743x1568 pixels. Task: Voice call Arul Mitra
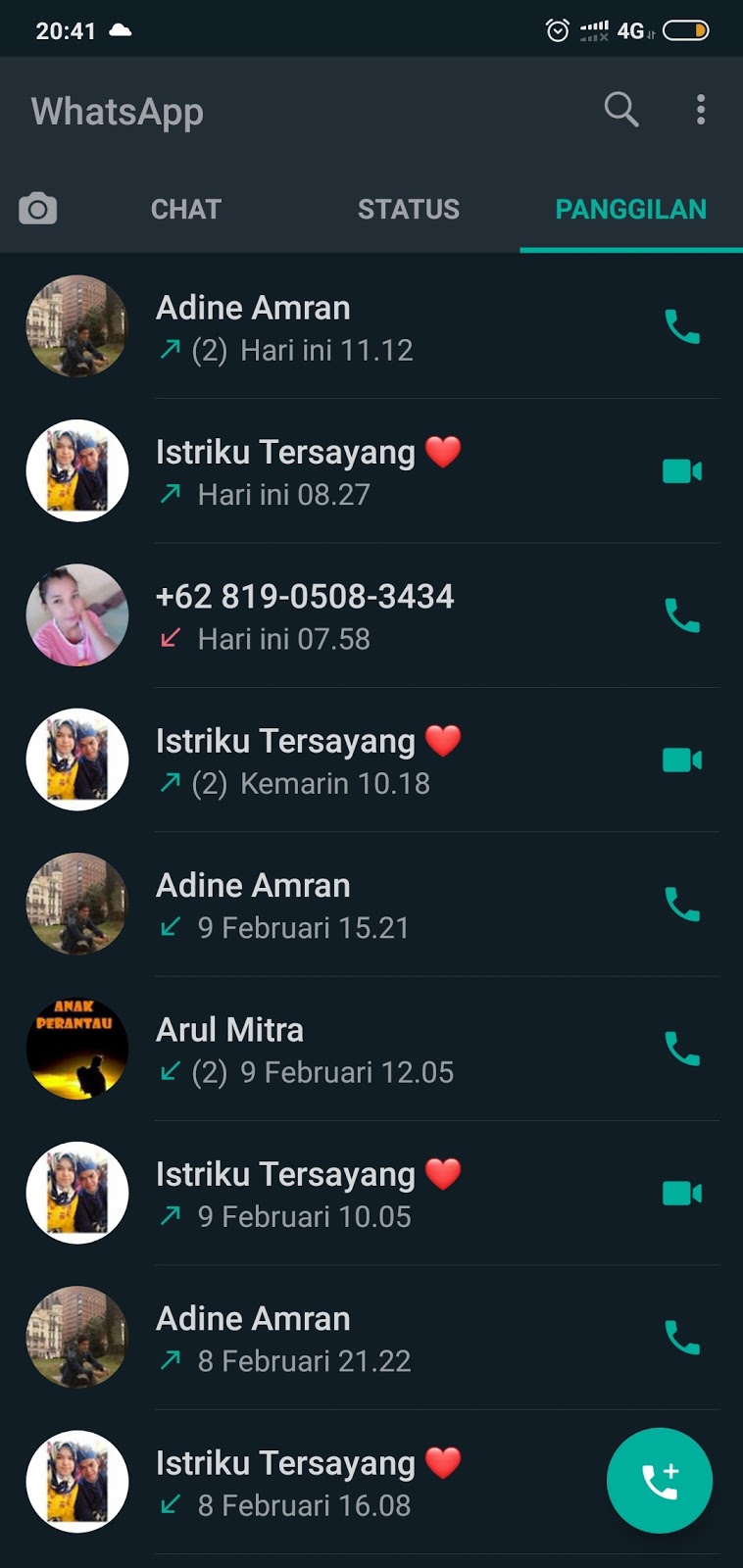coord(682,1049)
